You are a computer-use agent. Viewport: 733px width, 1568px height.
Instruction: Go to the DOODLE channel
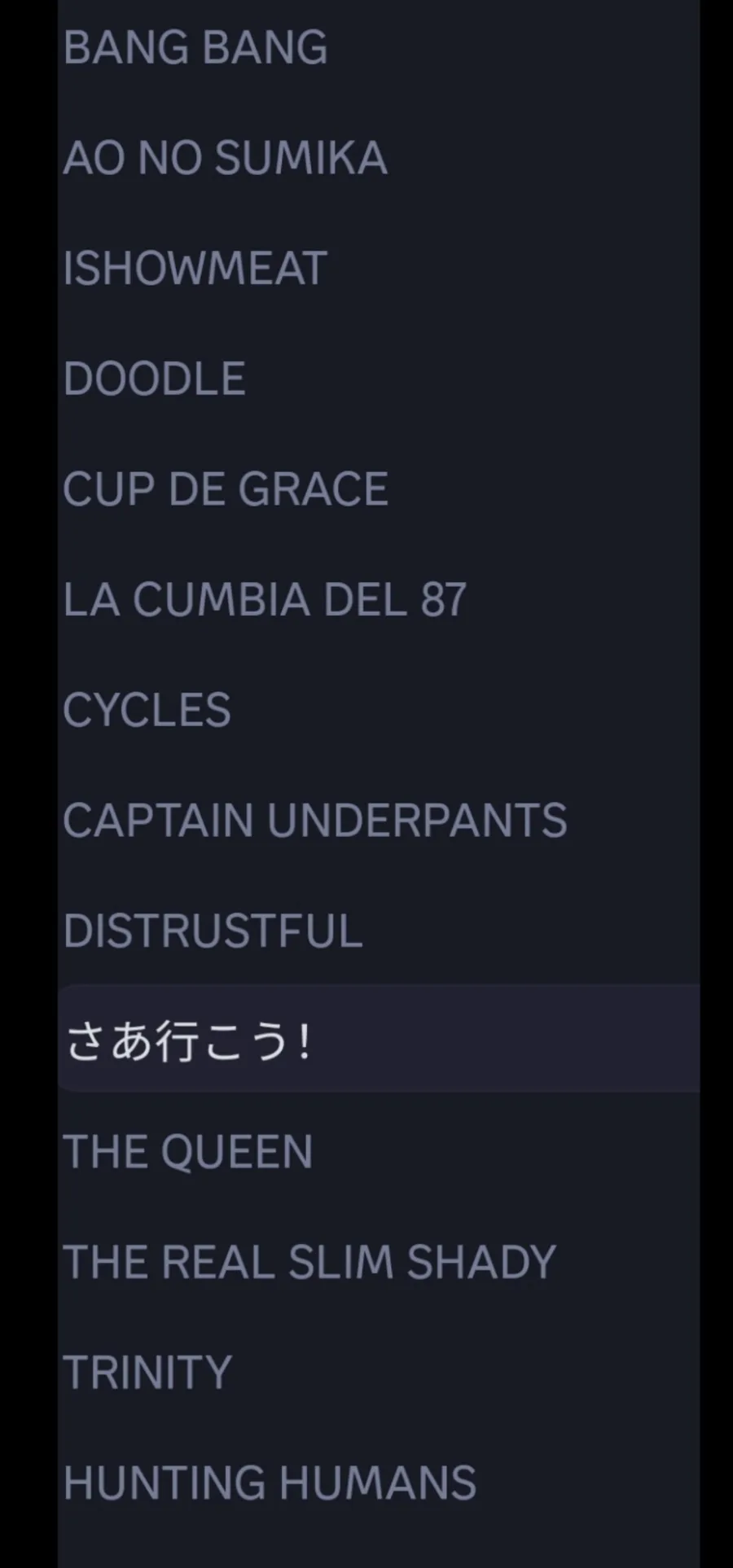(155, 379)
